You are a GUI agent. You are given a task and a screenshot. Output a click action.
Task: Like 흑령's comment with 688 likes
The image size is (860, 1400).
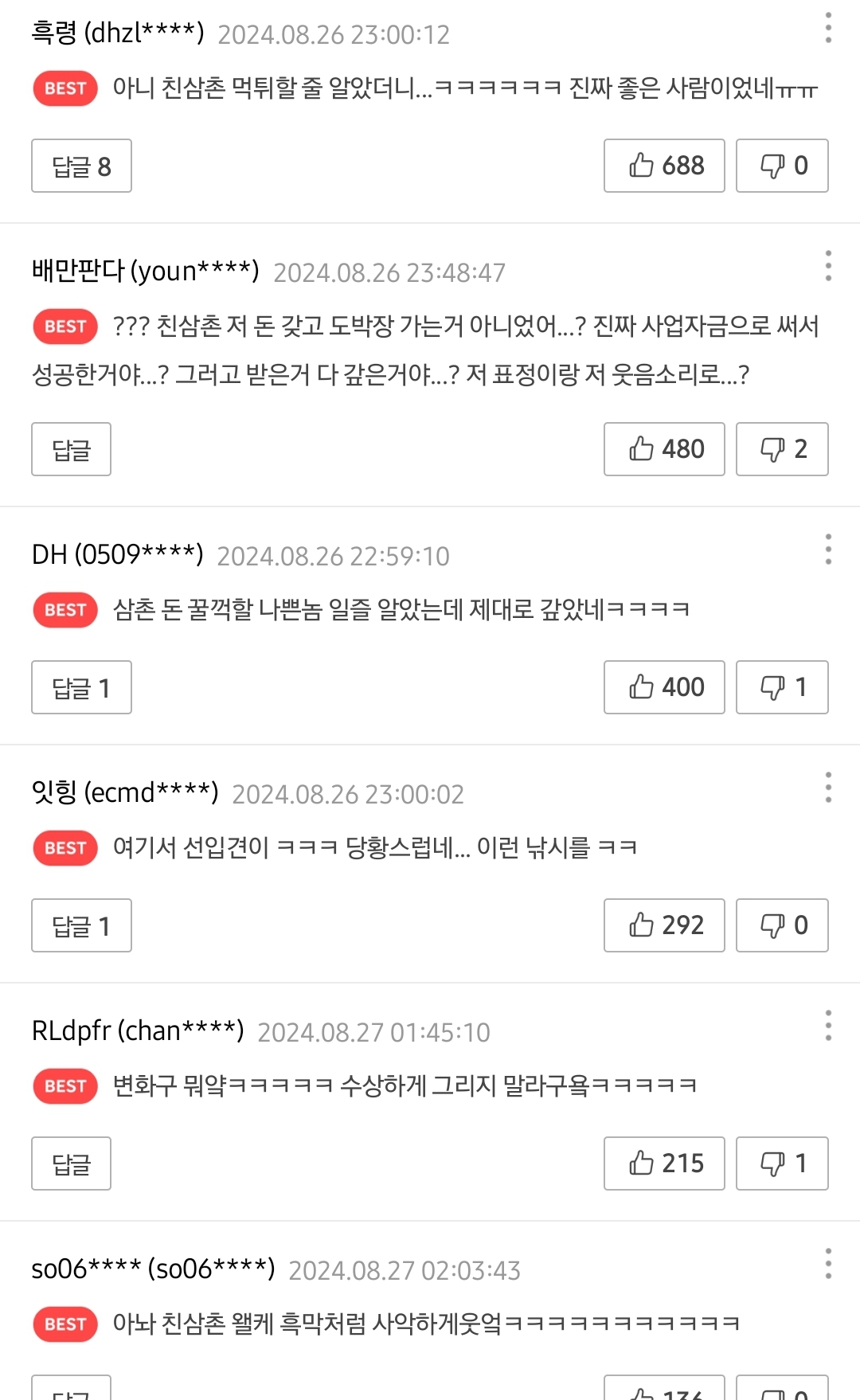[x=664, y=166]
